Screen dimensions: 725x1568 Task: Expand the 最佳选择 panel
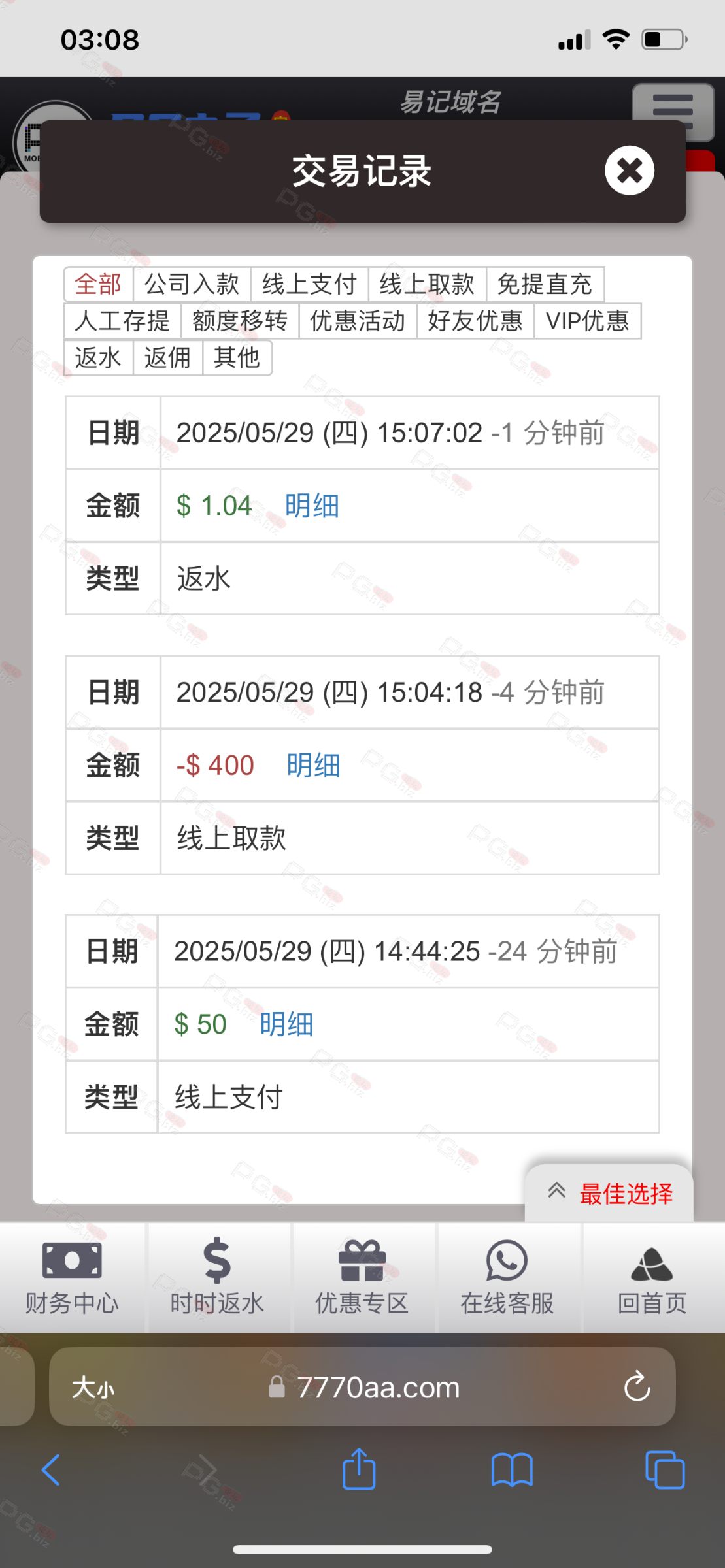609,1193
